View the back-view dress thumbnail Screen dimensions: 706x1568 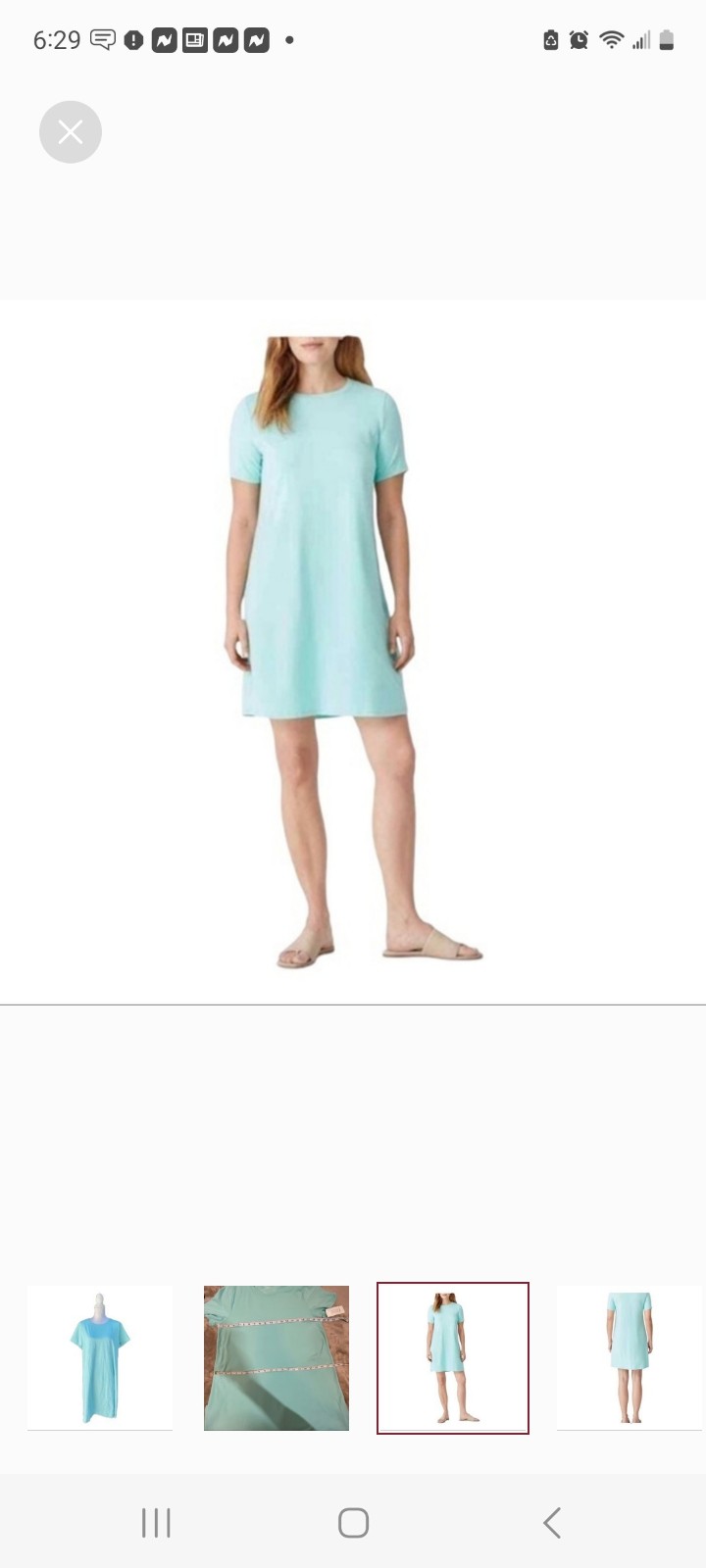[630, 1358]
